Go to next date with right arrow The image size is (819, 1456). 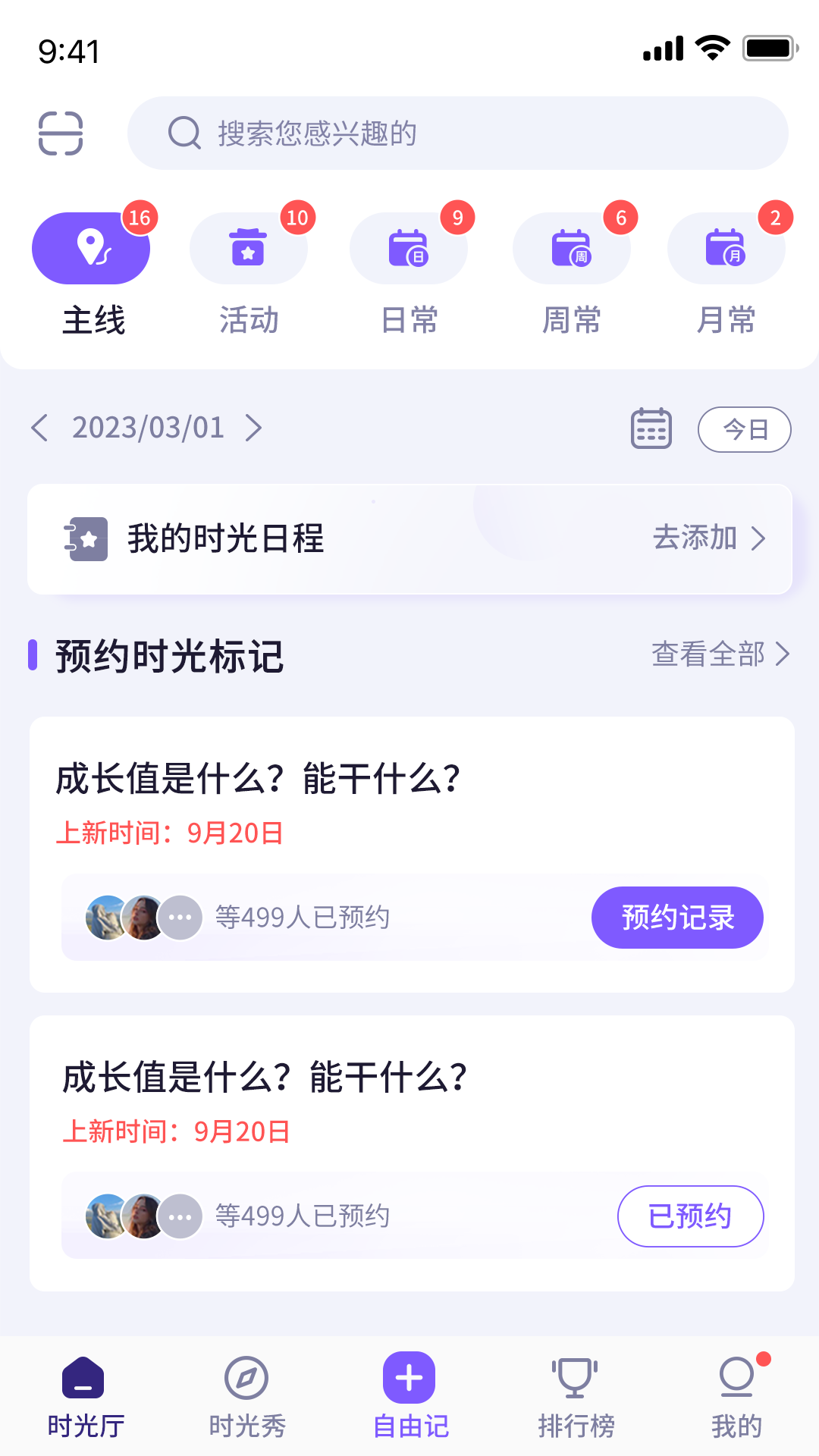[x=255, y=428]
